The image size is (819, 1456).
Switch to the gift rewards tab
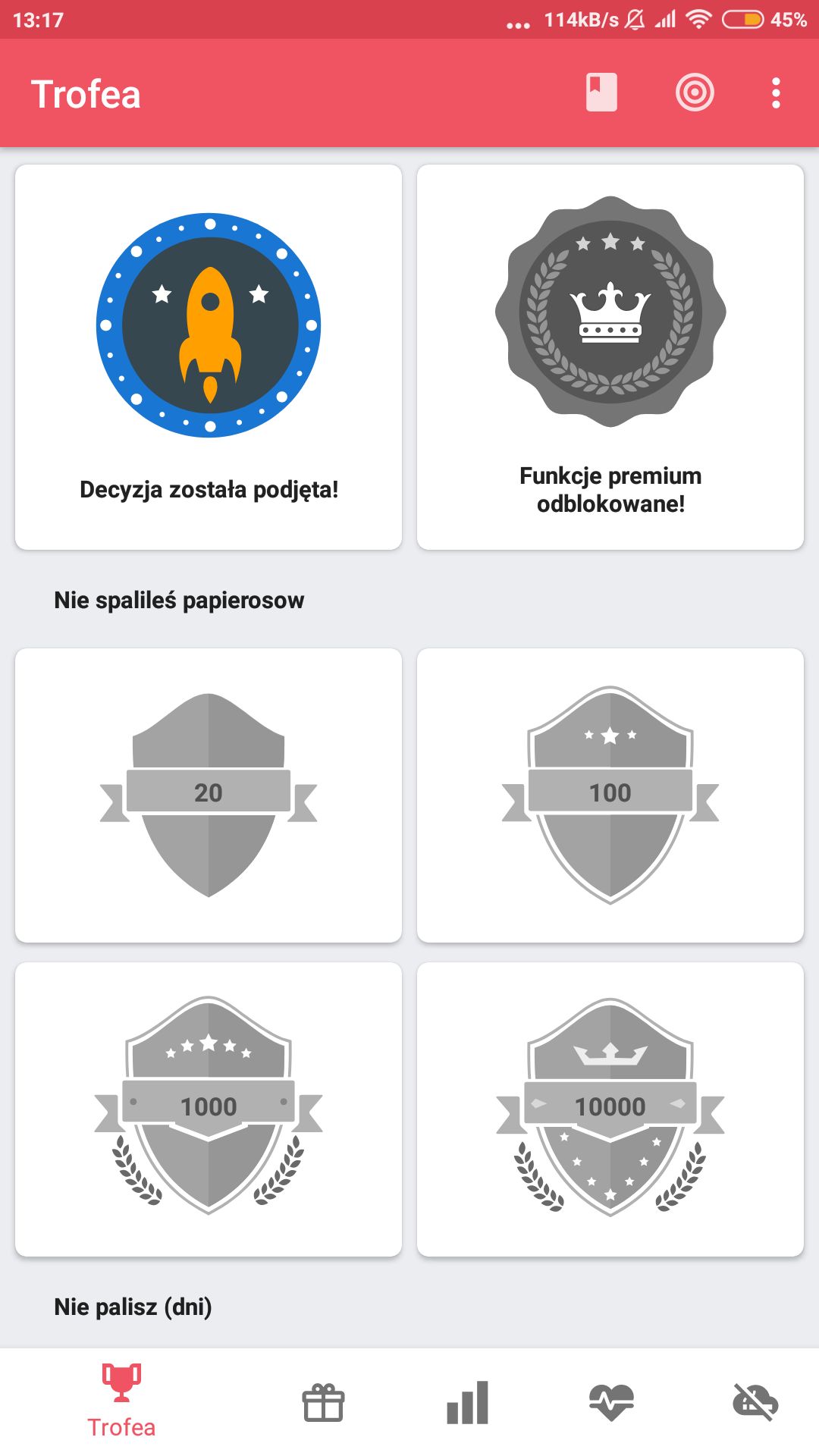coord(324,1402)
